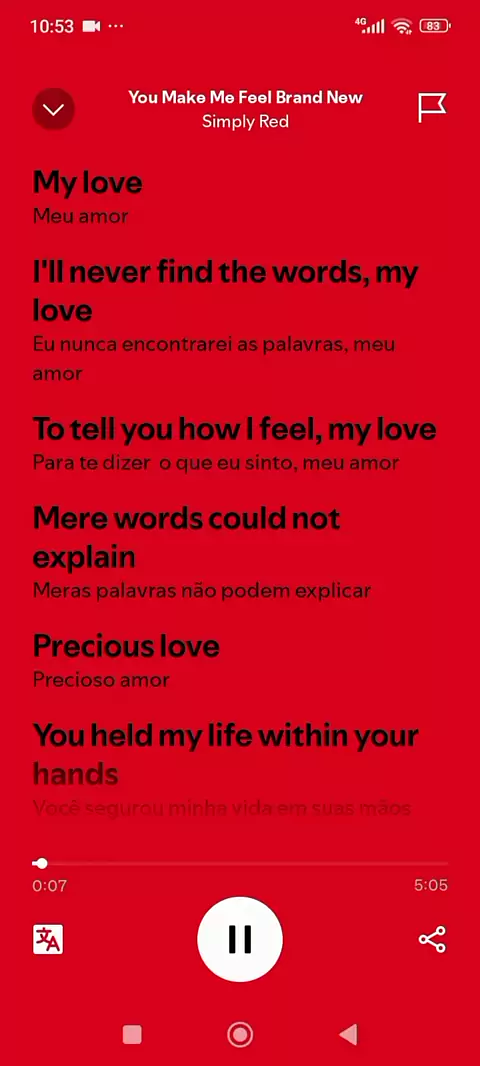Tap the song progress bar to seek
The height and width of the screenshot is (1066, 480).
click(x=240, y=863)
